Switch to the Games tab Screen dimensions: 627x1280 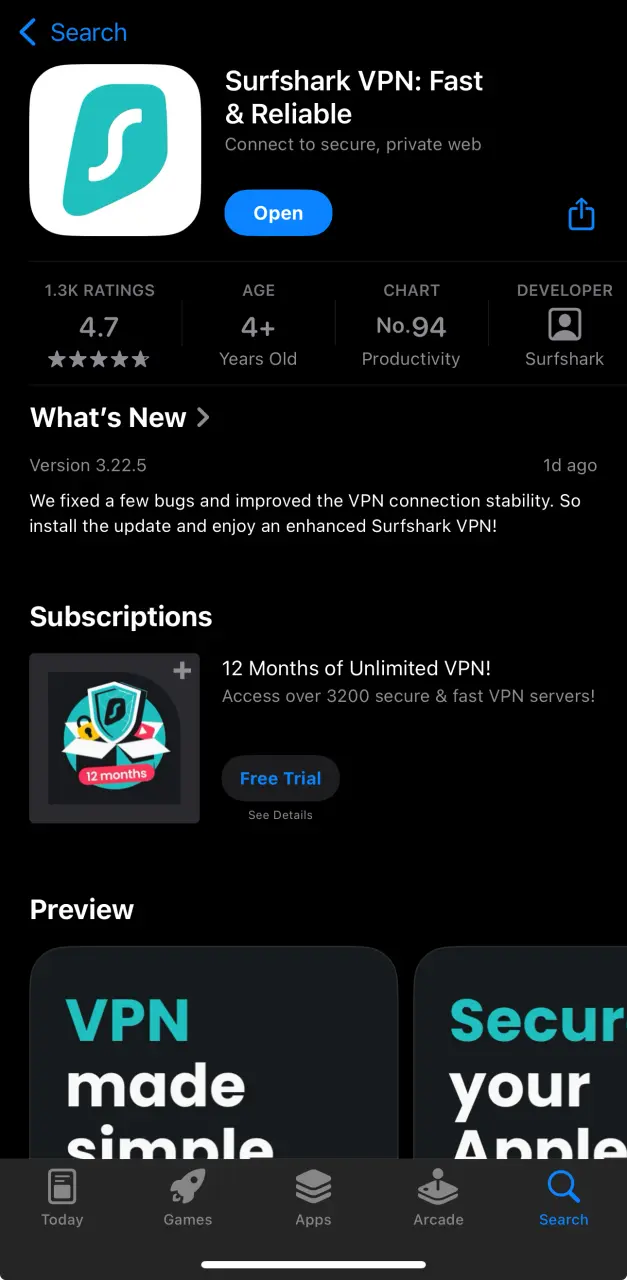point(188,1197)
